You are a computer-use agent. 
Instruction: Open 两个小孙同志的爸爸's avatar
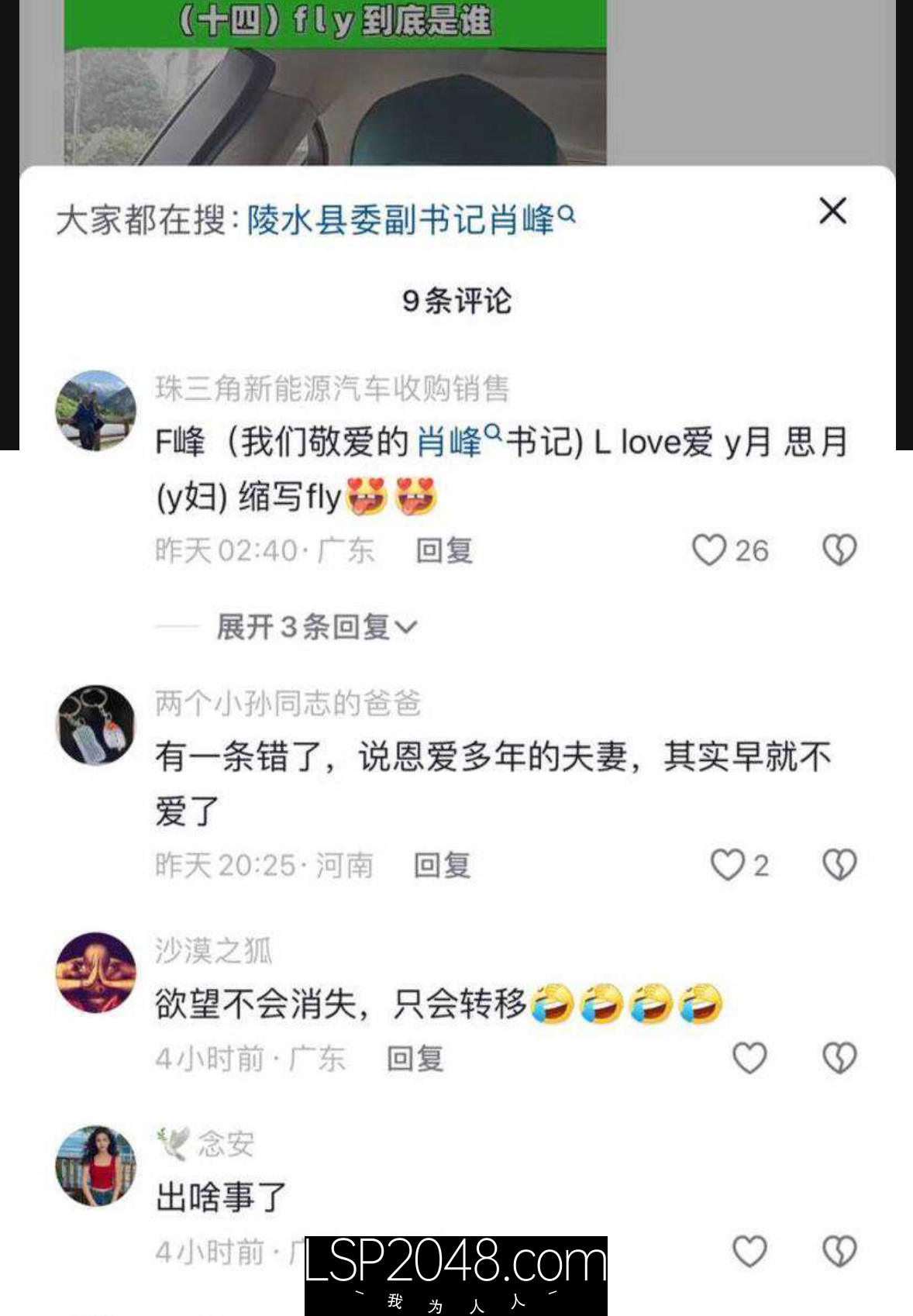(96, 725)
